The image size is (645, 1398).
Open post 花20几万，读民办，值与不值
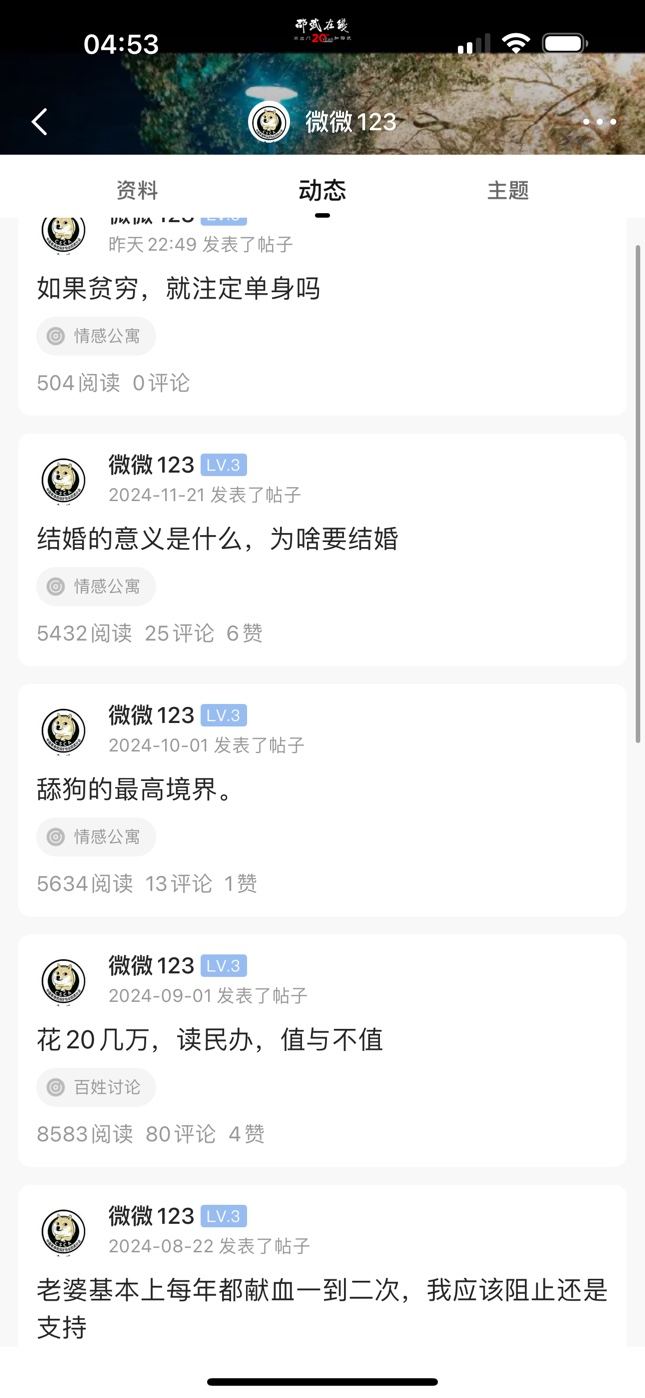(x=210, y=1040)
